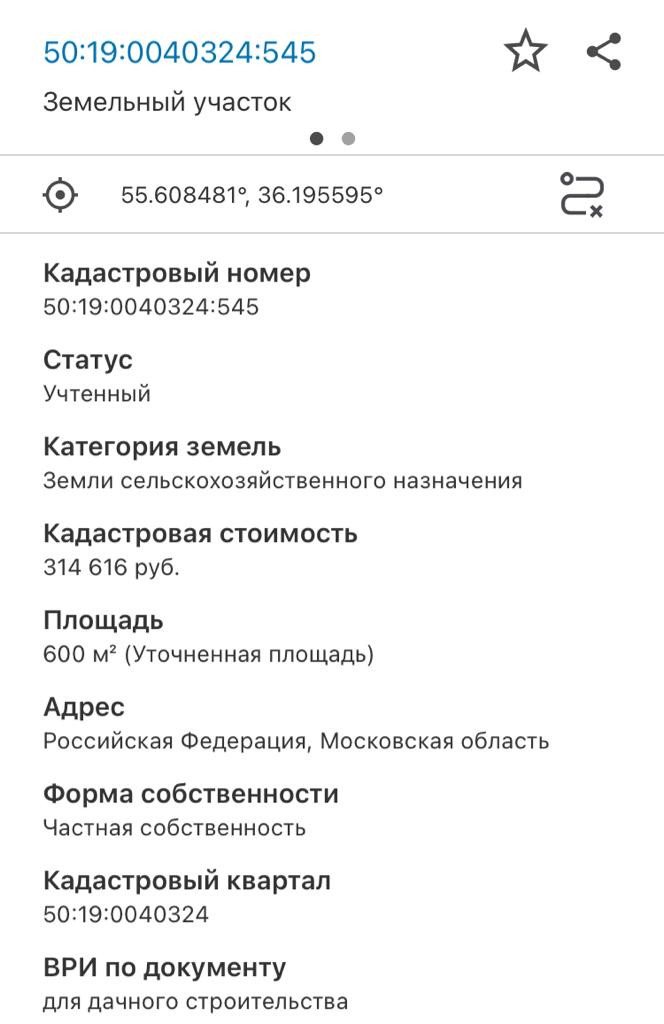The image size is (664, 1024).
Task: Go to the second page indicator dot
Action: pos(348,139)
